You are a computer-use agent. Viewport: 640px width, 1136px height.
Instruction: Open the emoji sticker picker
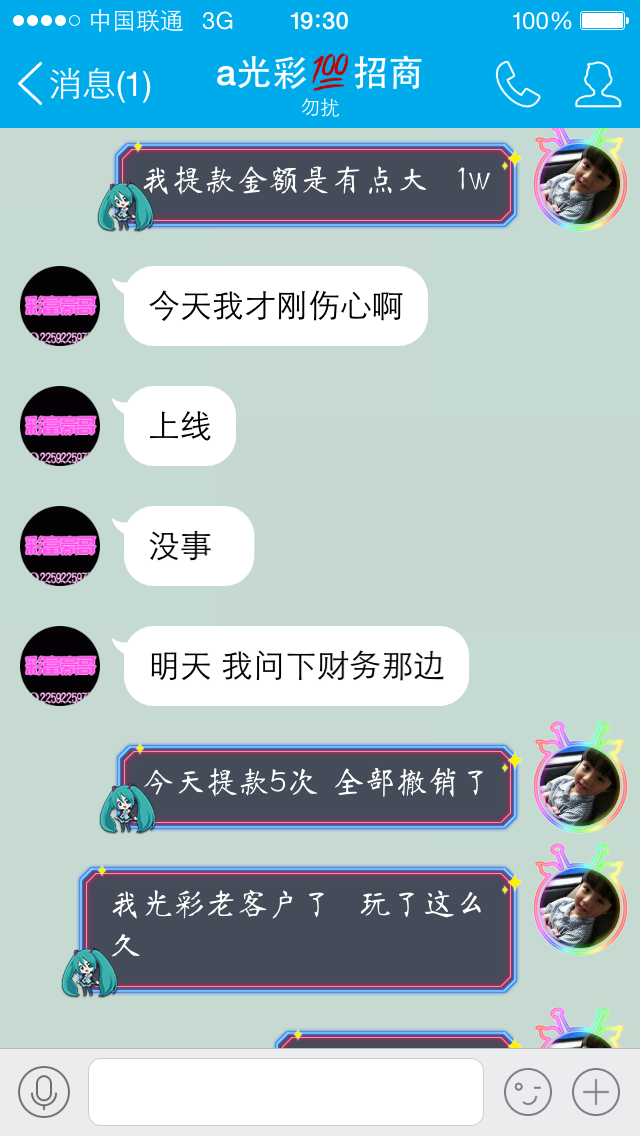528,1092
